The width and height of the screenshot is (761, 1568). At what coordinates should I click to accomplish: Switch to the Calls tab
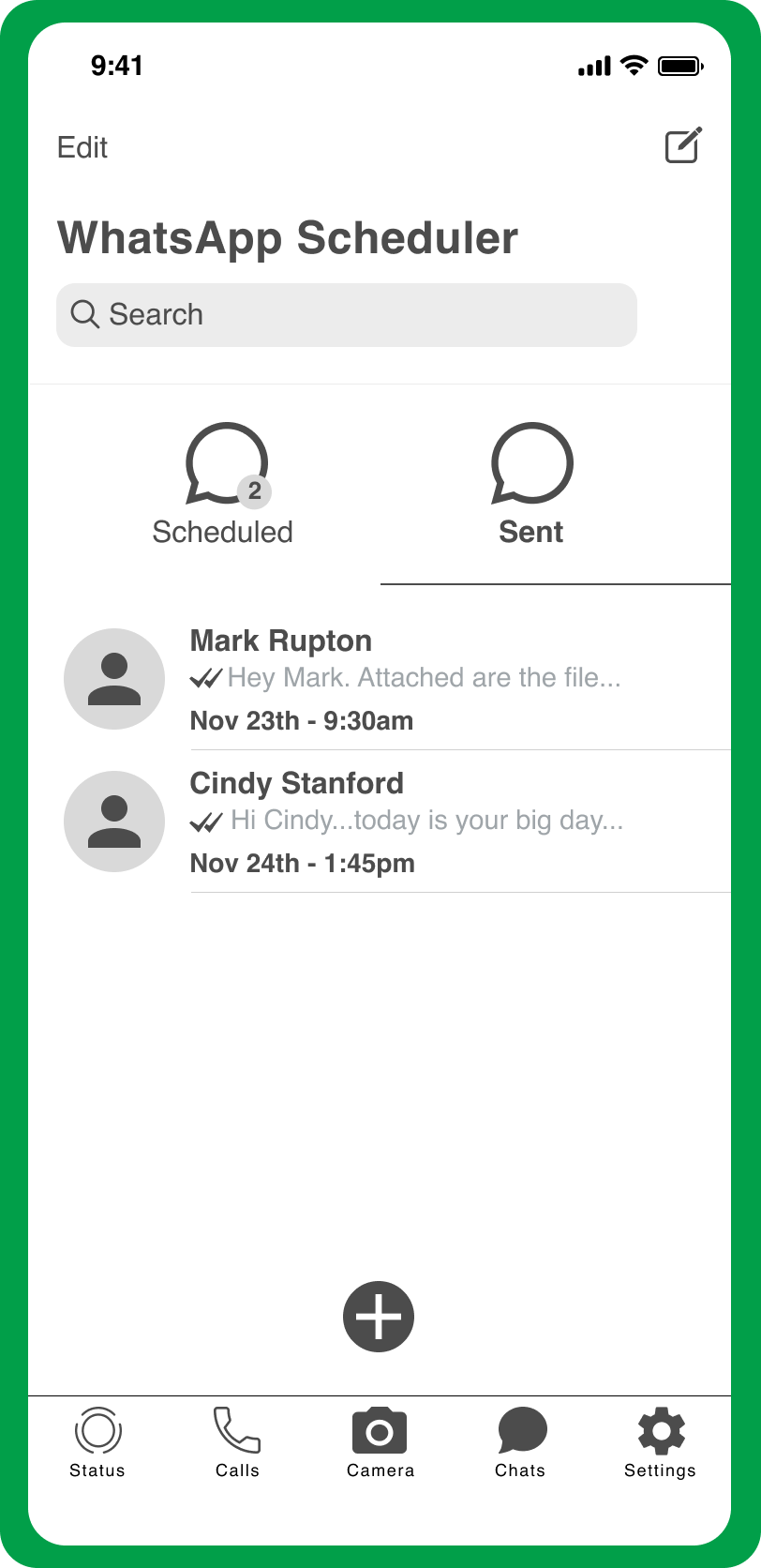point(237,1442)
